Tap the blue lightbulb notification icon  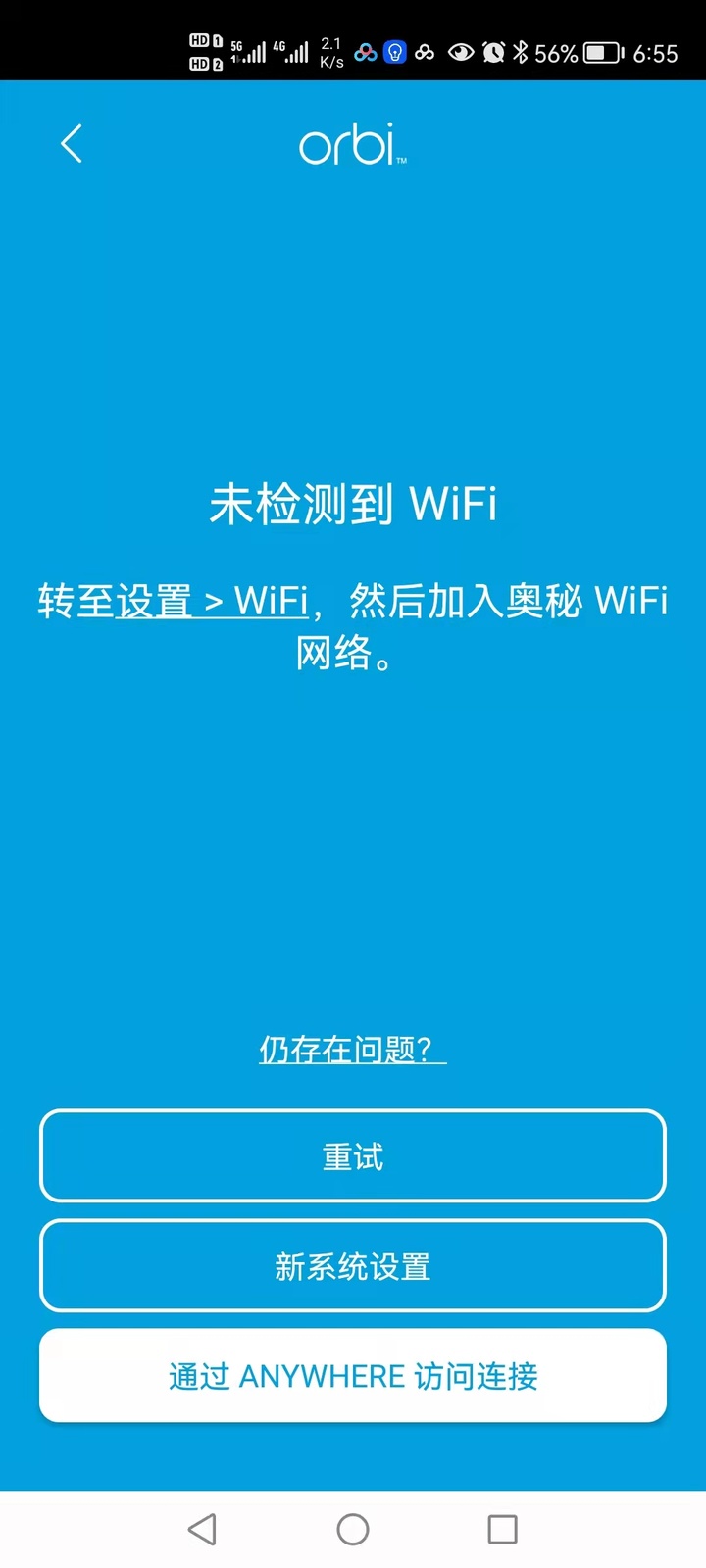(396, 52)
